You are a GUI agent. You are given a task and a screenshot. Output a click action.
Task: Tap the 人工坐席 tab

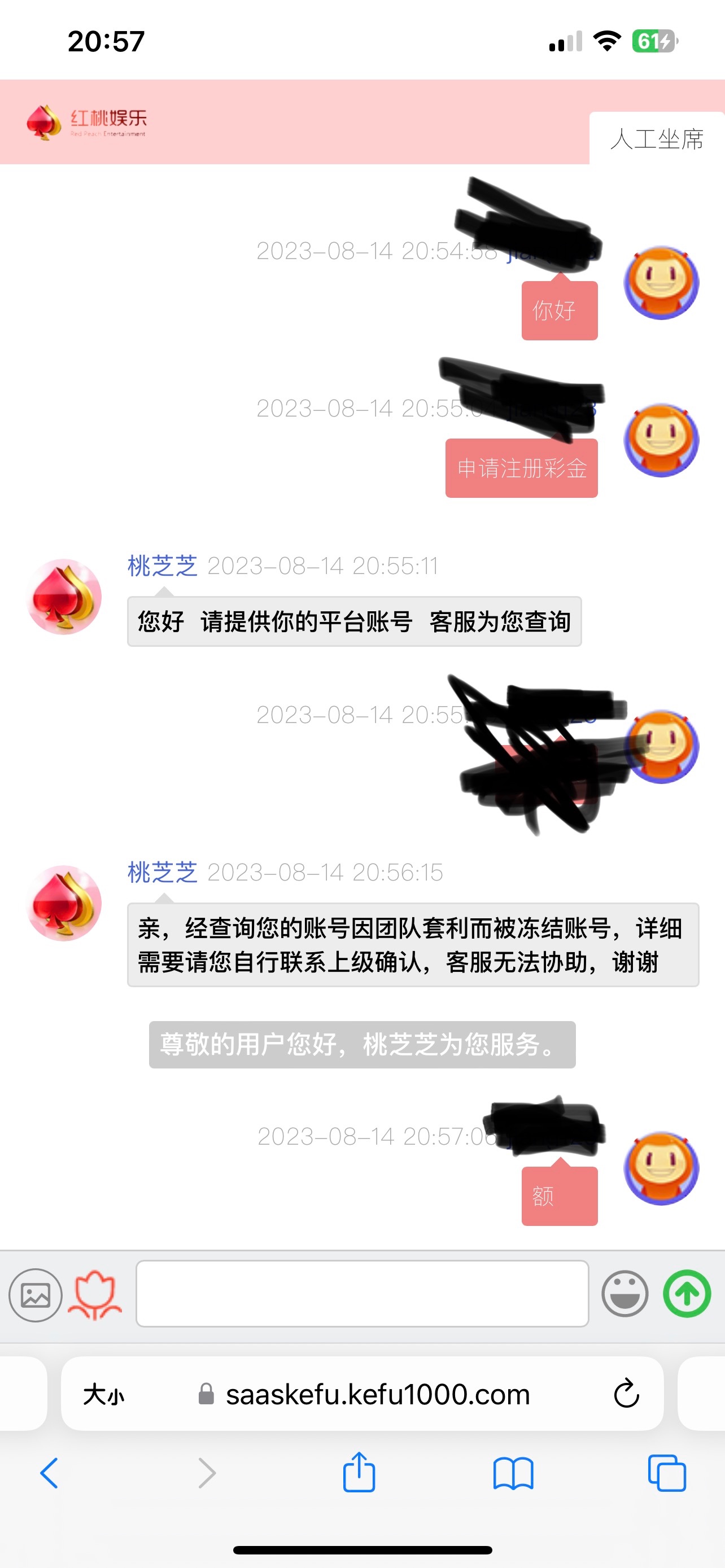coord(656,139)
